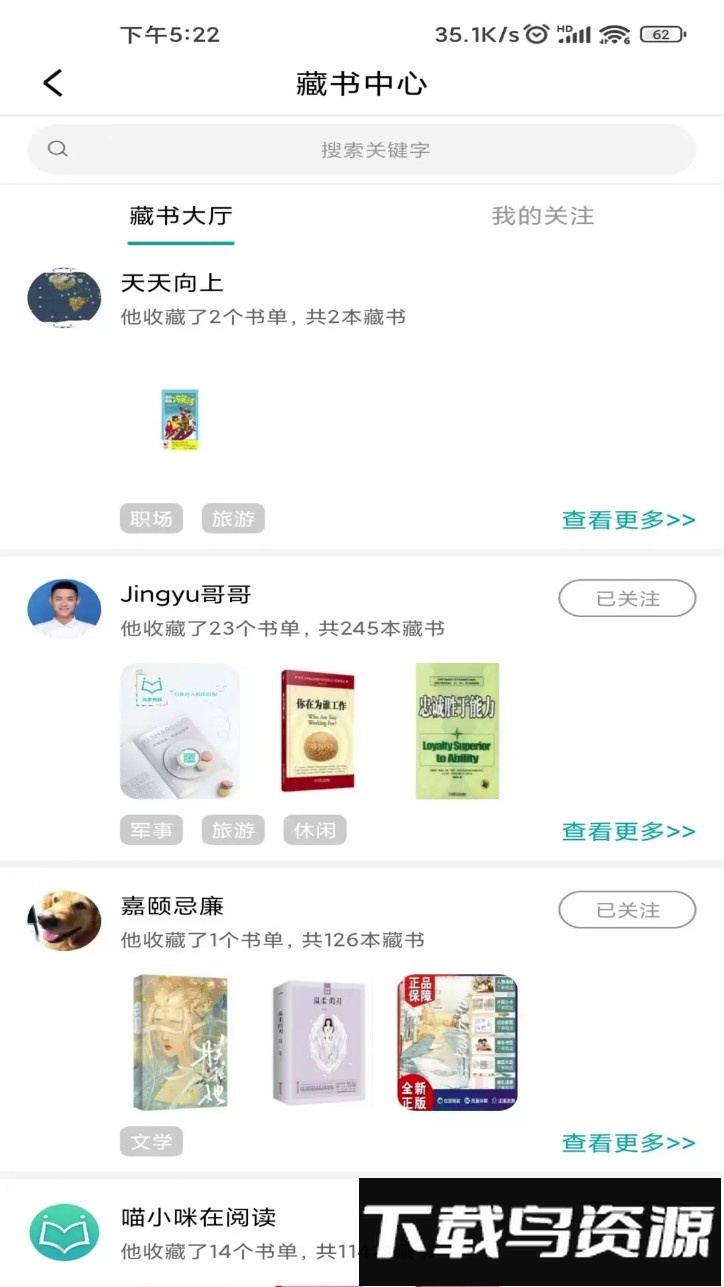The width and height of the screenshot is (724, 1287).
Task: Select the 军事 tag under Jingyu哥哥
Action: (151, 830)
